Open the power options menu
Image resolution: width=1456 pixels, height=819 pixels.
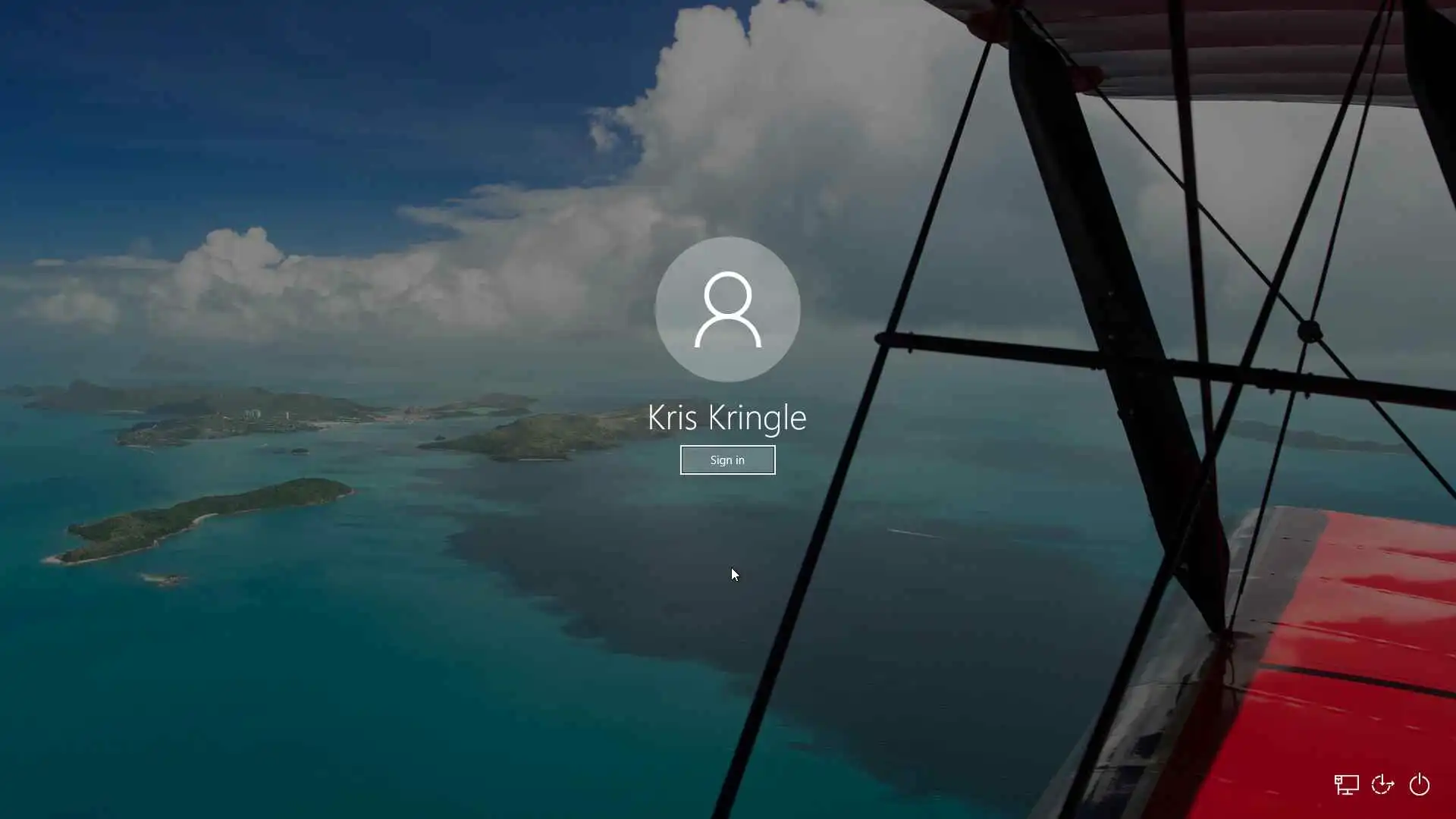tap(1419, 784)
